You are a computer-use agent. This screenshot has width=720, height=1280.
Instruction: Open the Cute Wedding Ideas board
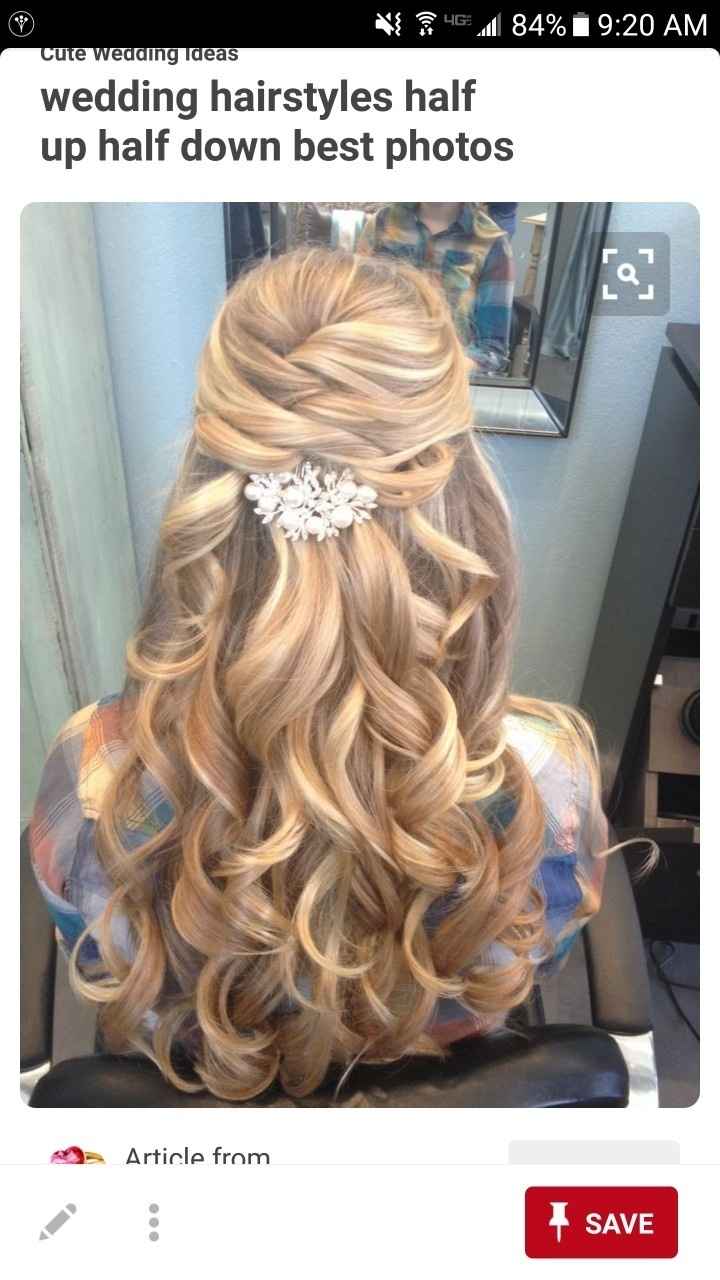click(x=137, y=52)
